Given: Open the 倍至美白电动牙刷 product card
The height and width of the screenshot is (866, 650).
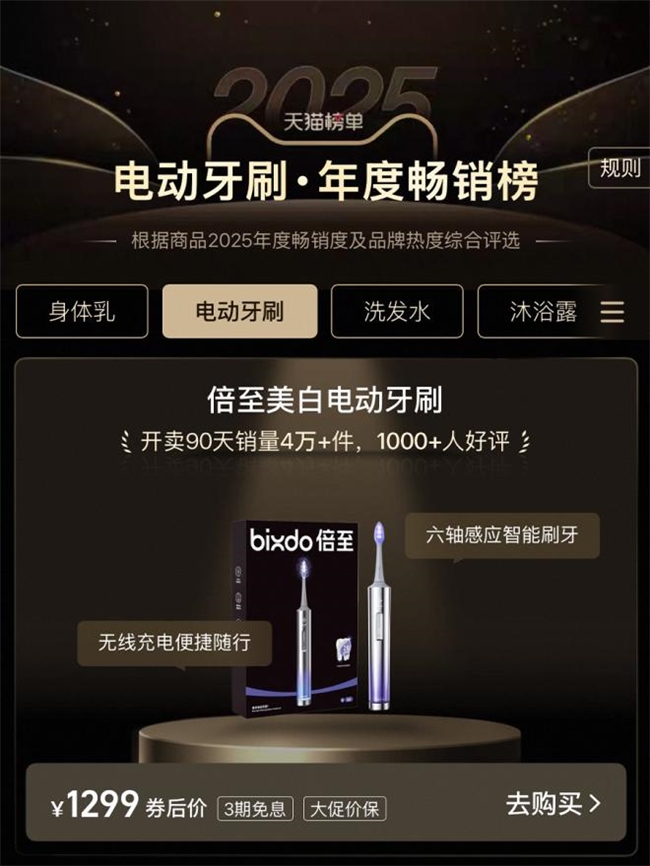Looking at the screenshot, I should click(x=325, y=402).
